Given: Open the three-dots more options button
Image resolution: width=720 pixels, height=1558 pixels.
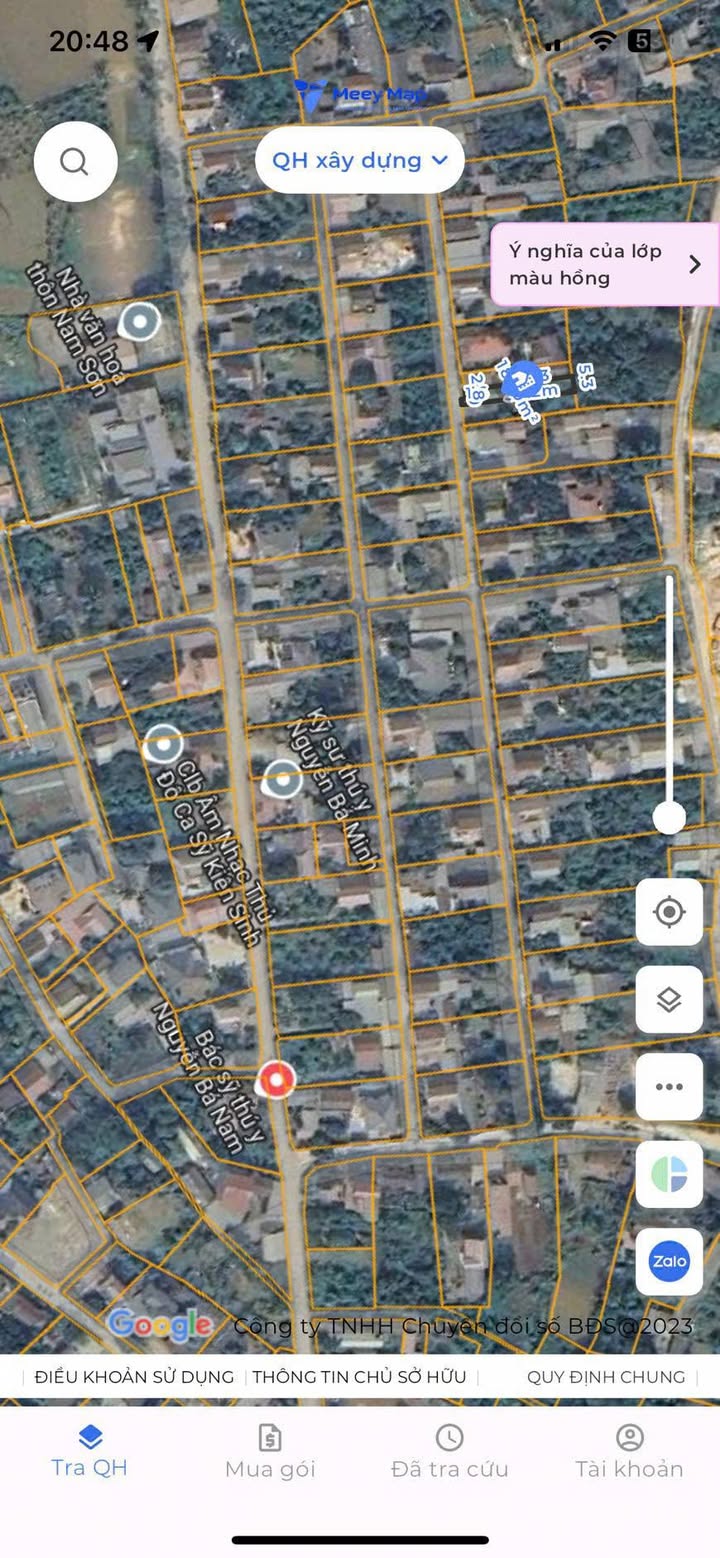Looking at the screenshot, I should [669, 1087].
